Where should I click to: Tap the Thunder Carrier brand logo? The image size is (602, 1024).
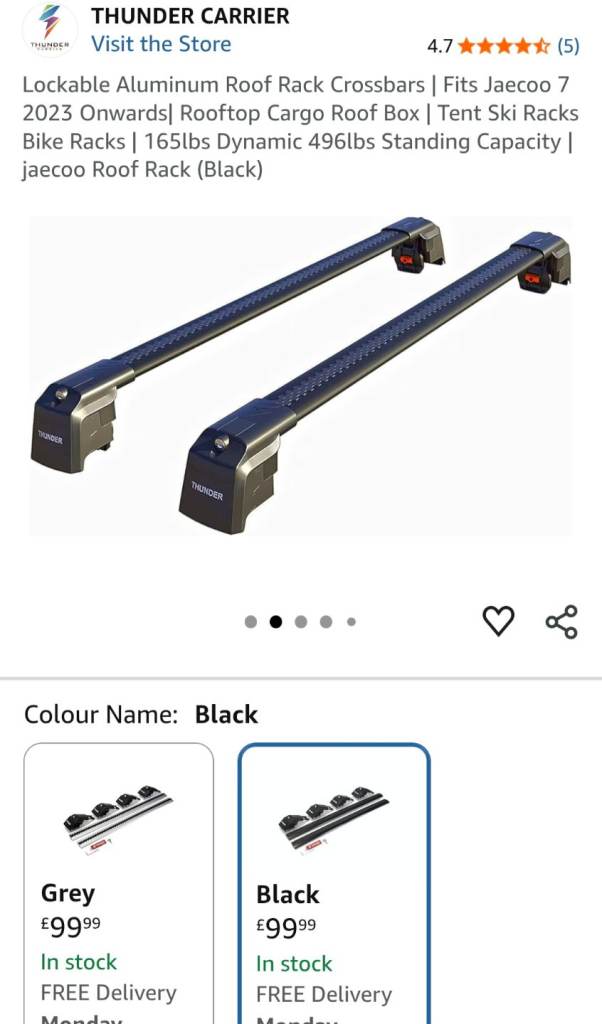(50, 30)
